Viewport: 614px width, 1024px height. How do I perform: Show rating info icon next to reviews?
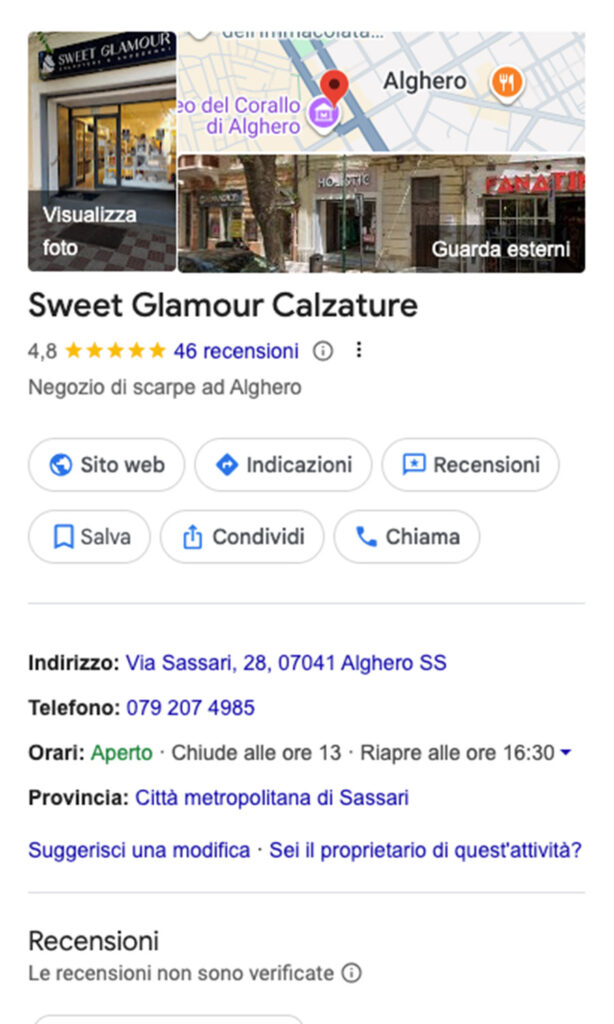tap(322, 351)
